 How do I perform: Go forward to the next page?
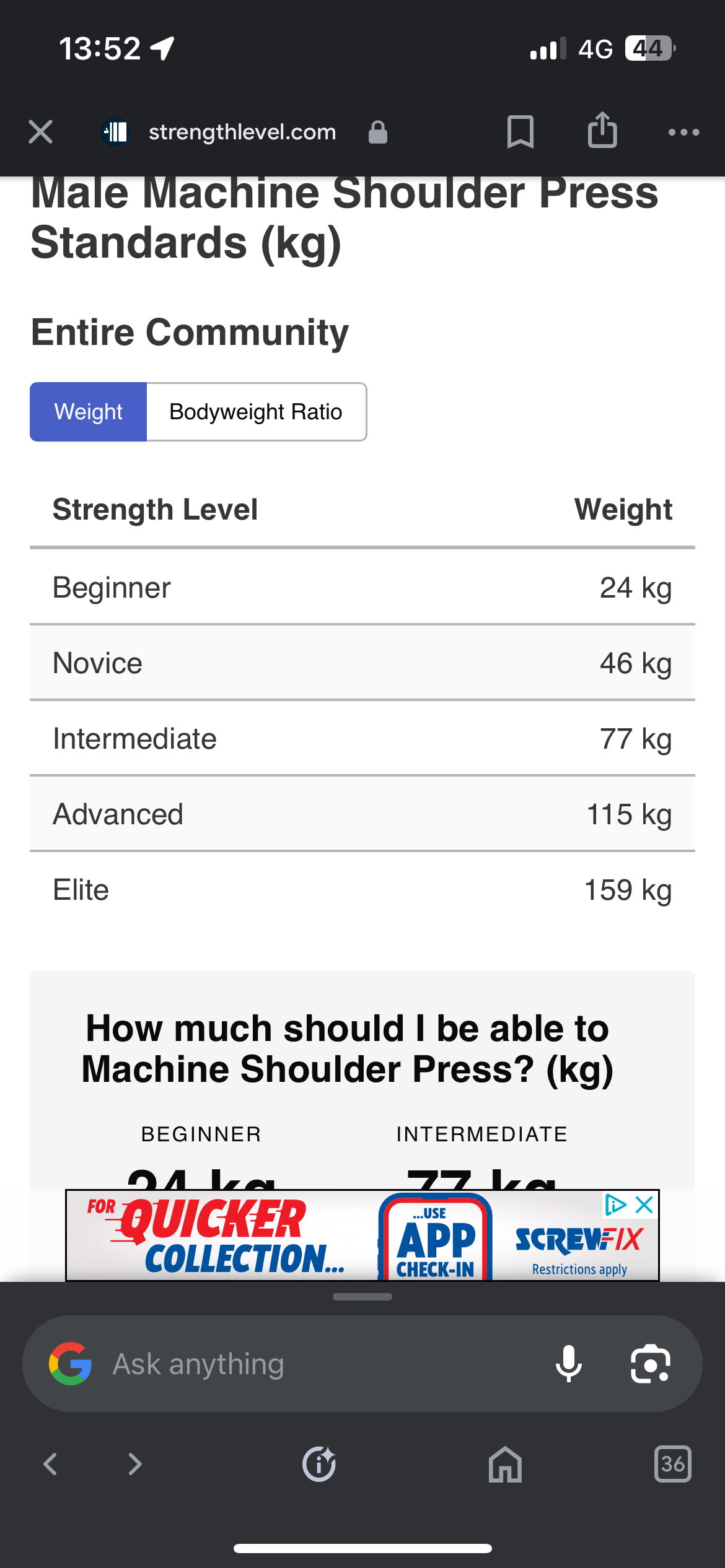134,1464
